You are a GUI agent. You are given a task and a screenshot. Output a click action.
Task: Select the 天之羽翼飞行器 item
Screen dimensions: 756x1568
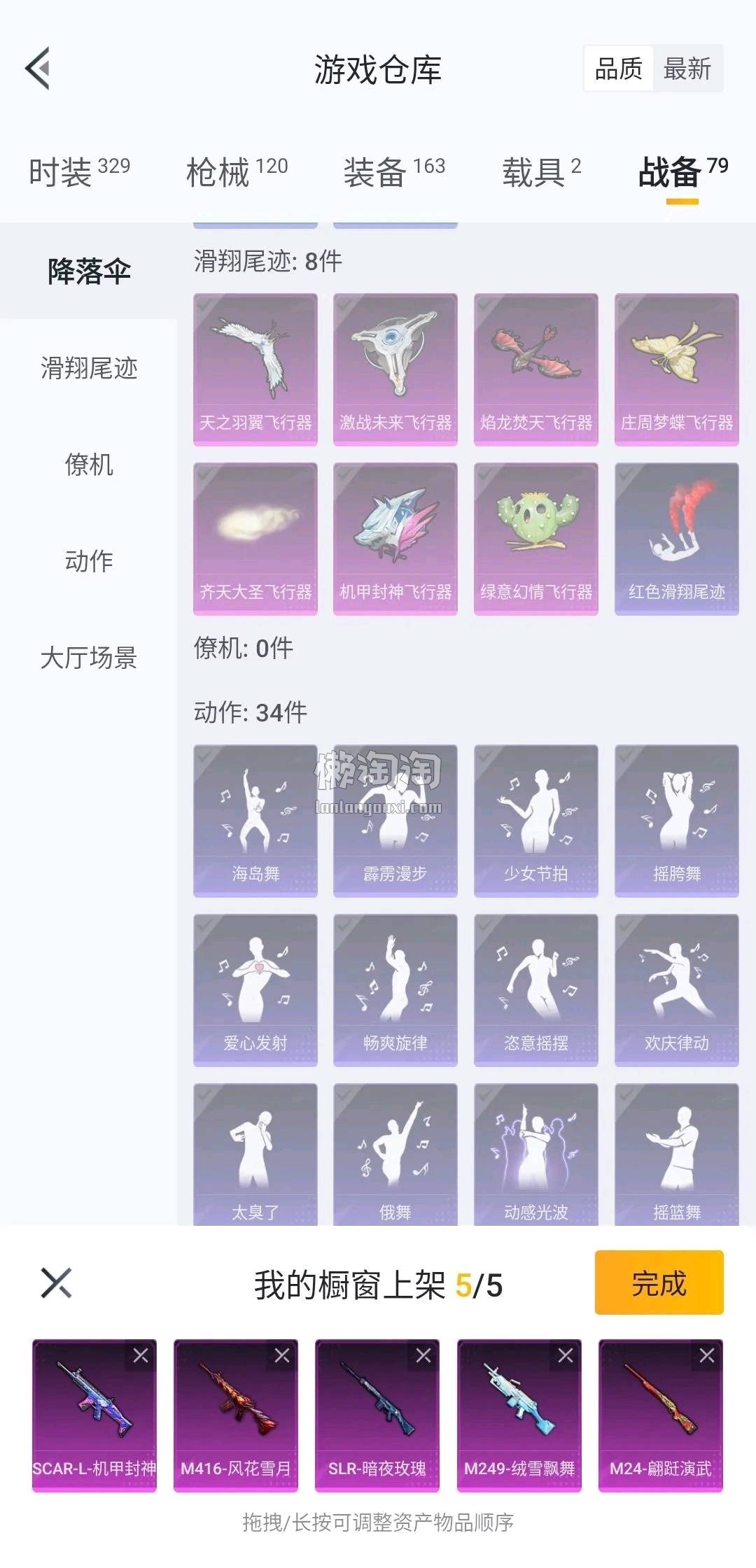point(255,369)
